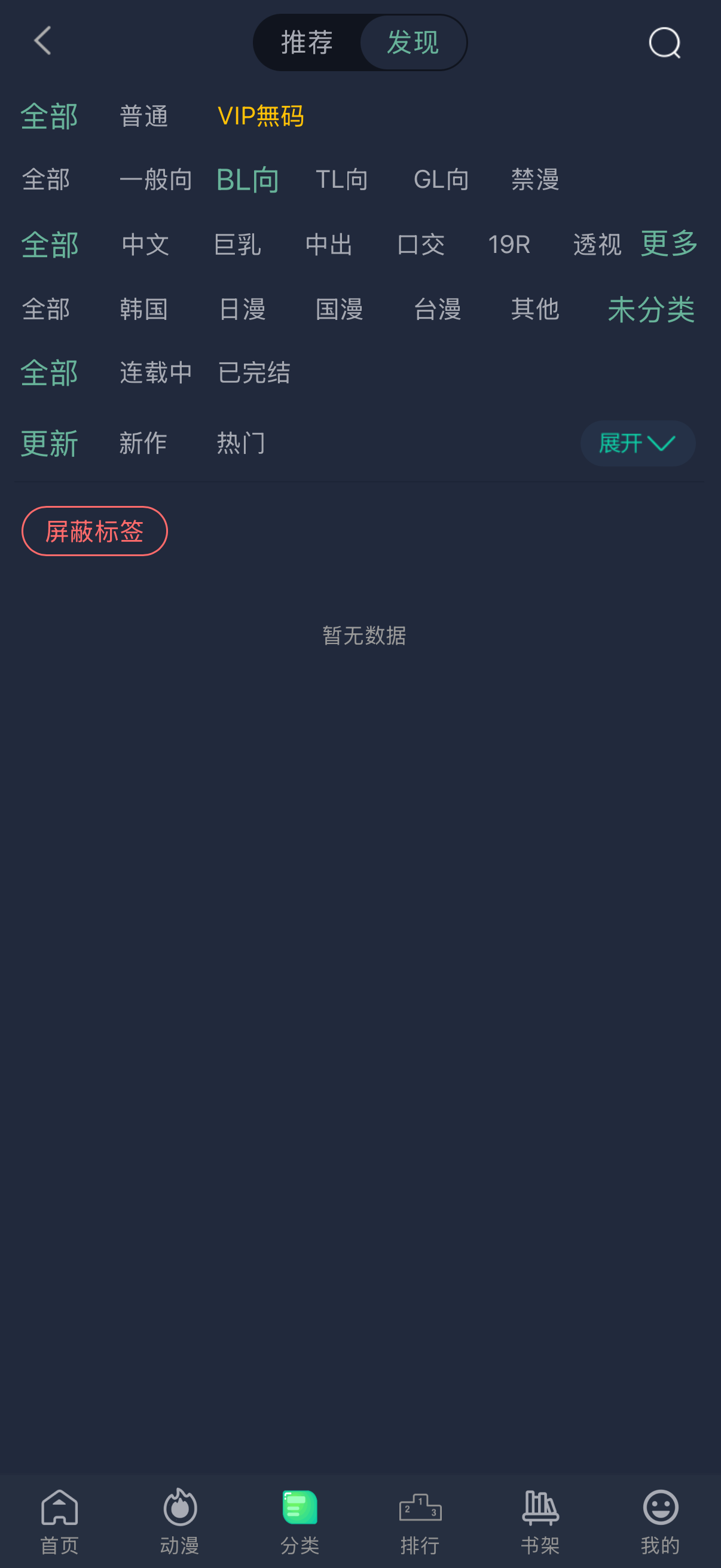The width and height of the screenshot is (721, 1568).
Task: Open the search icon
Action: point(664,42)
